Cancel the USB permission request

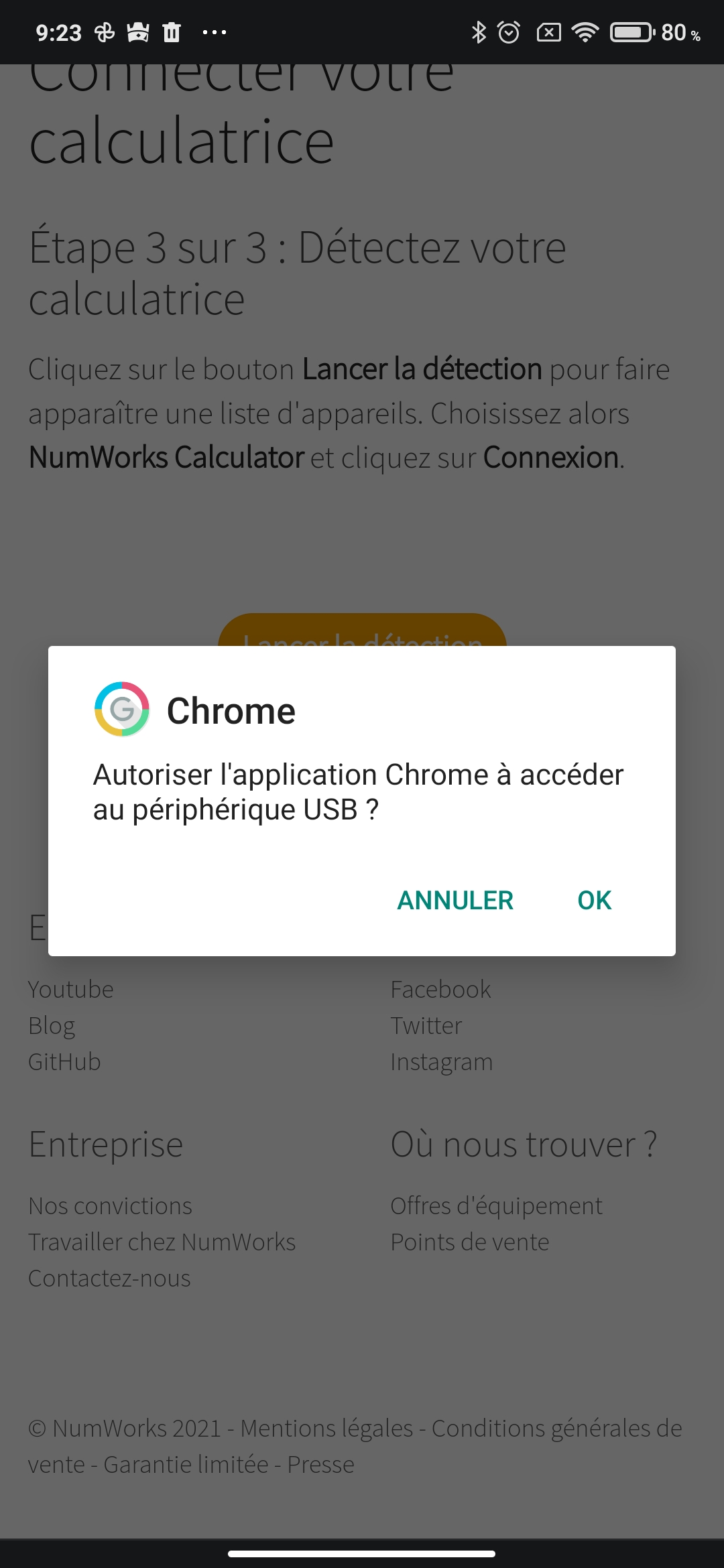click(455, 900)
